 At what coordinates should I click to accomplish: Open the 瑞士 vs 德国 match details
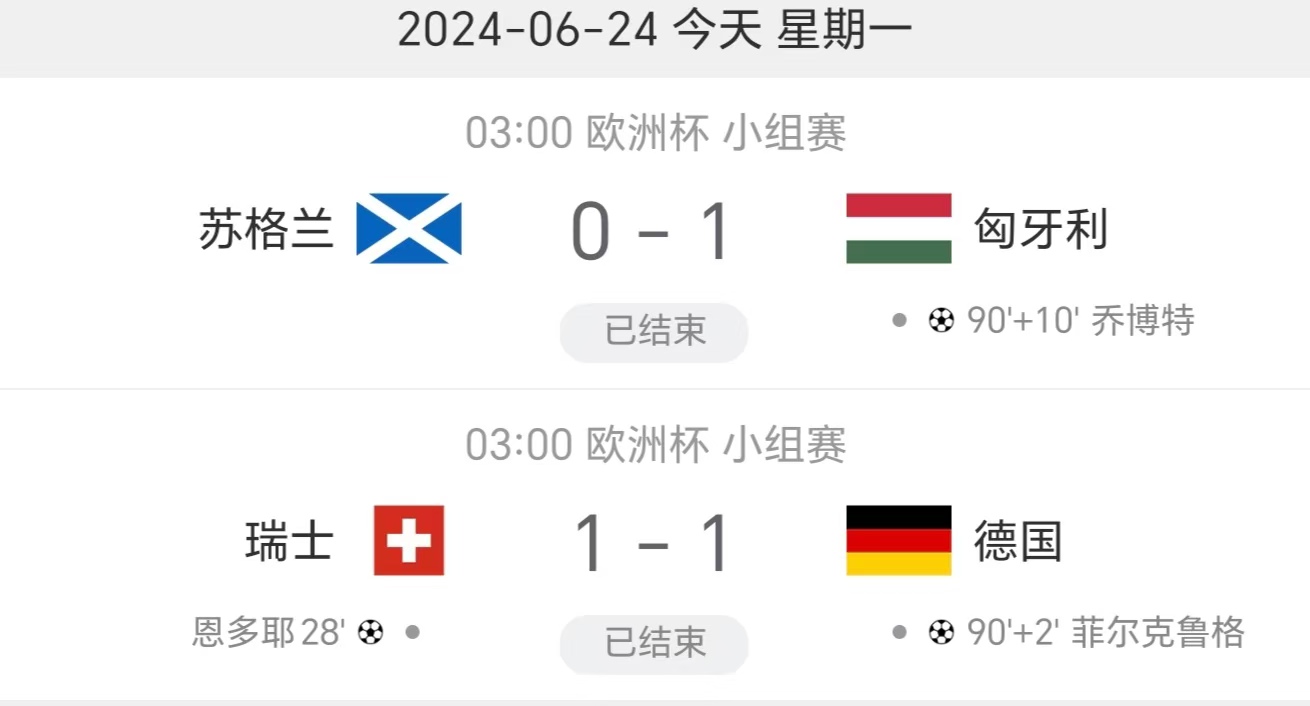click(654, 544)
